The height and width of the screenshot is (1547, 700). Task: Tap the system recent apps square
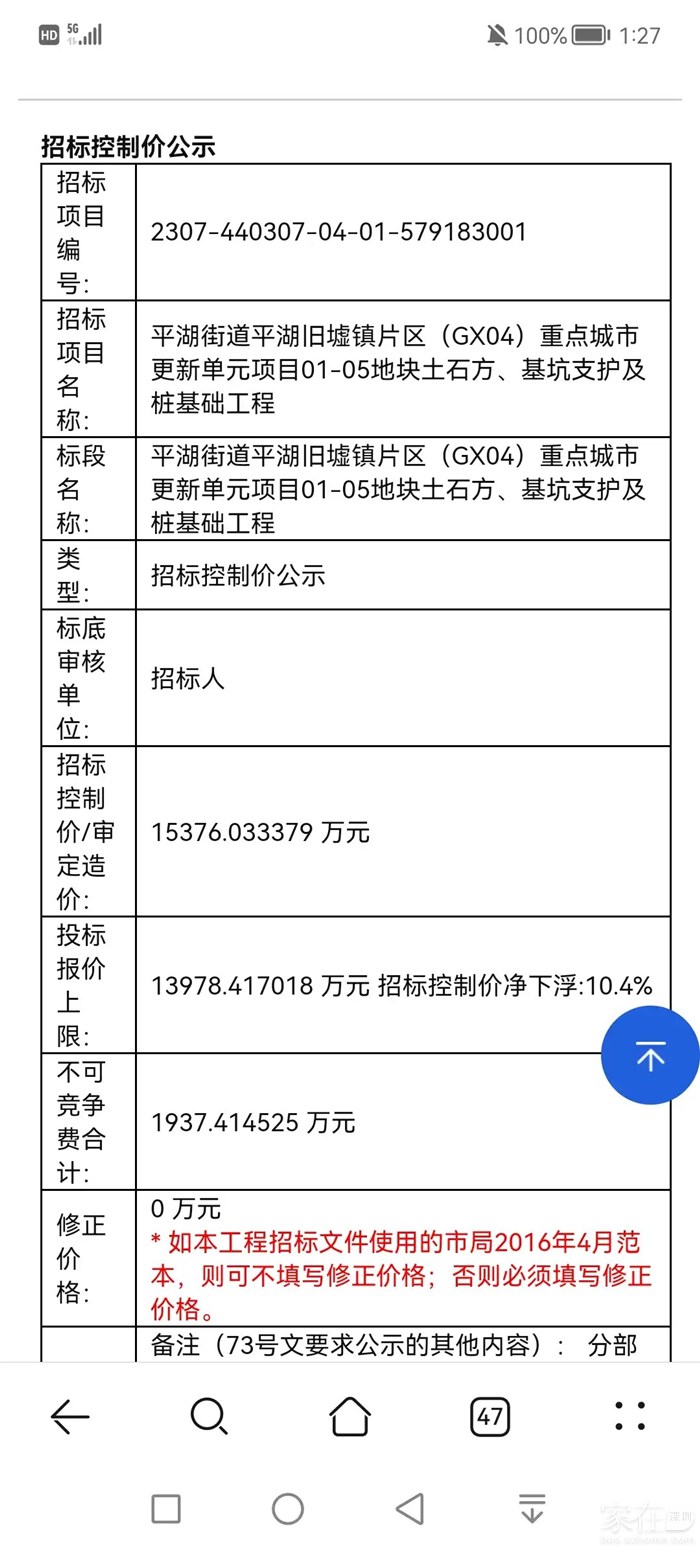tap(166, 1508)
